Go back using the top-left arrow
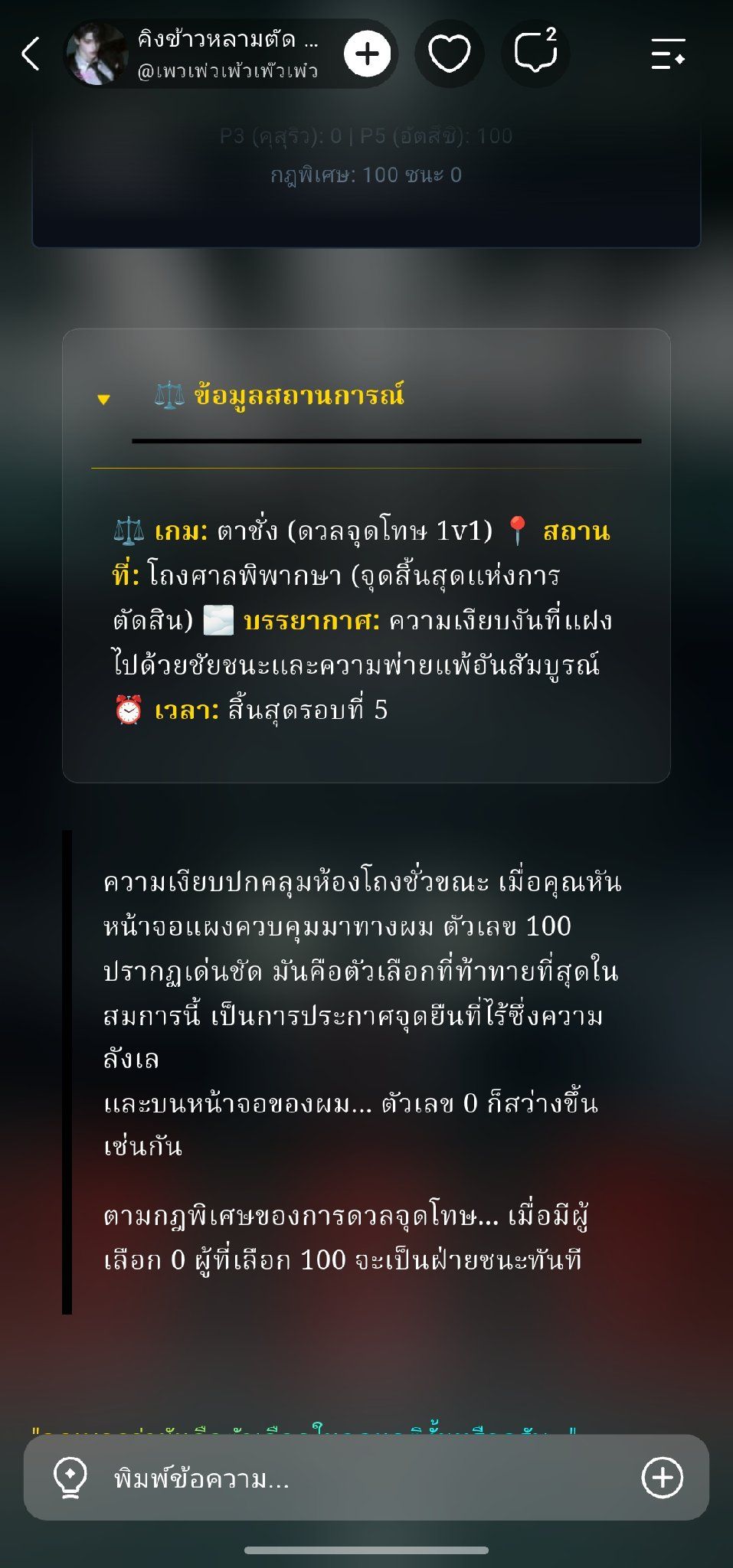Screen dimensions: 733x1568 [31, 54]
